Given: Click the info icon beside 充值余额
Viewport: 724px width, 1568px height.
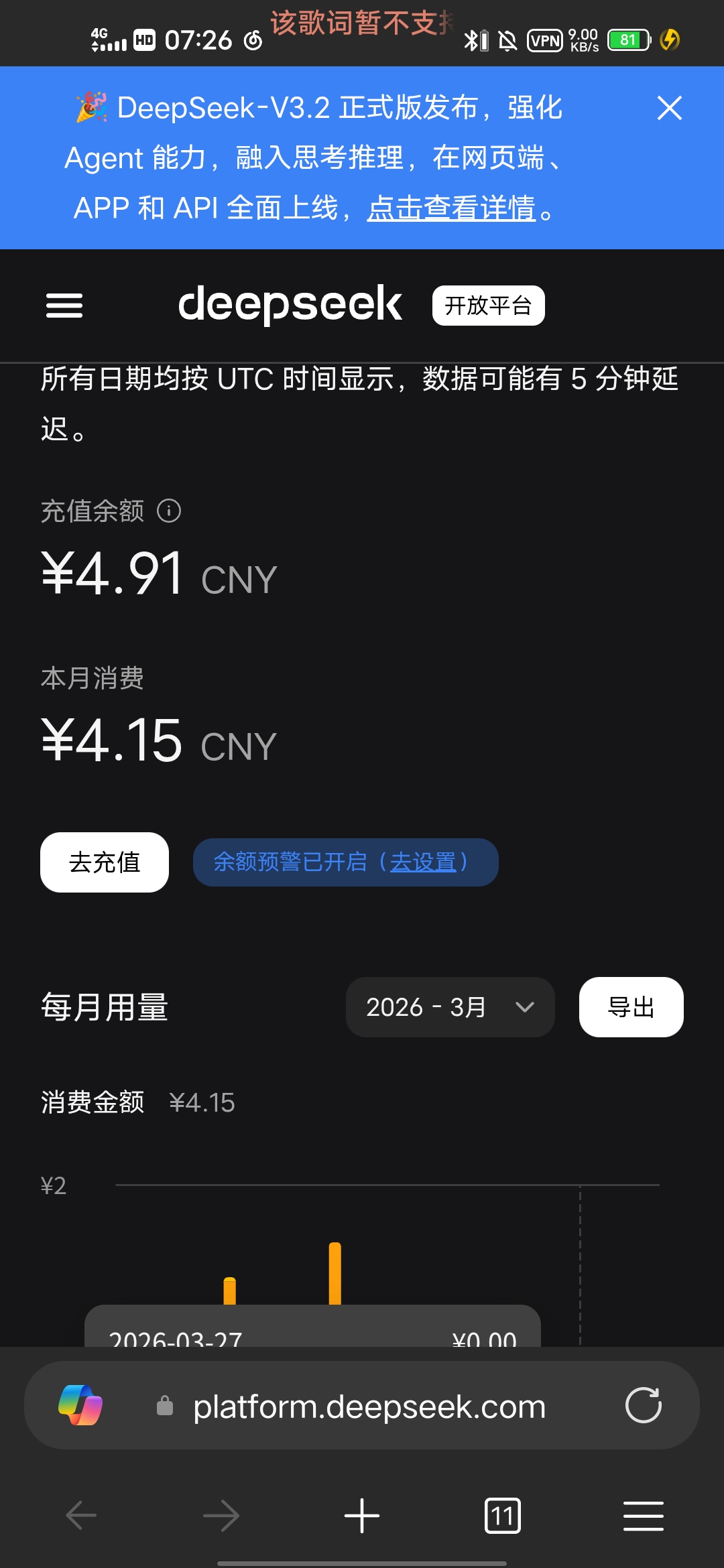Looking at the screenshot, I should 170,511.
